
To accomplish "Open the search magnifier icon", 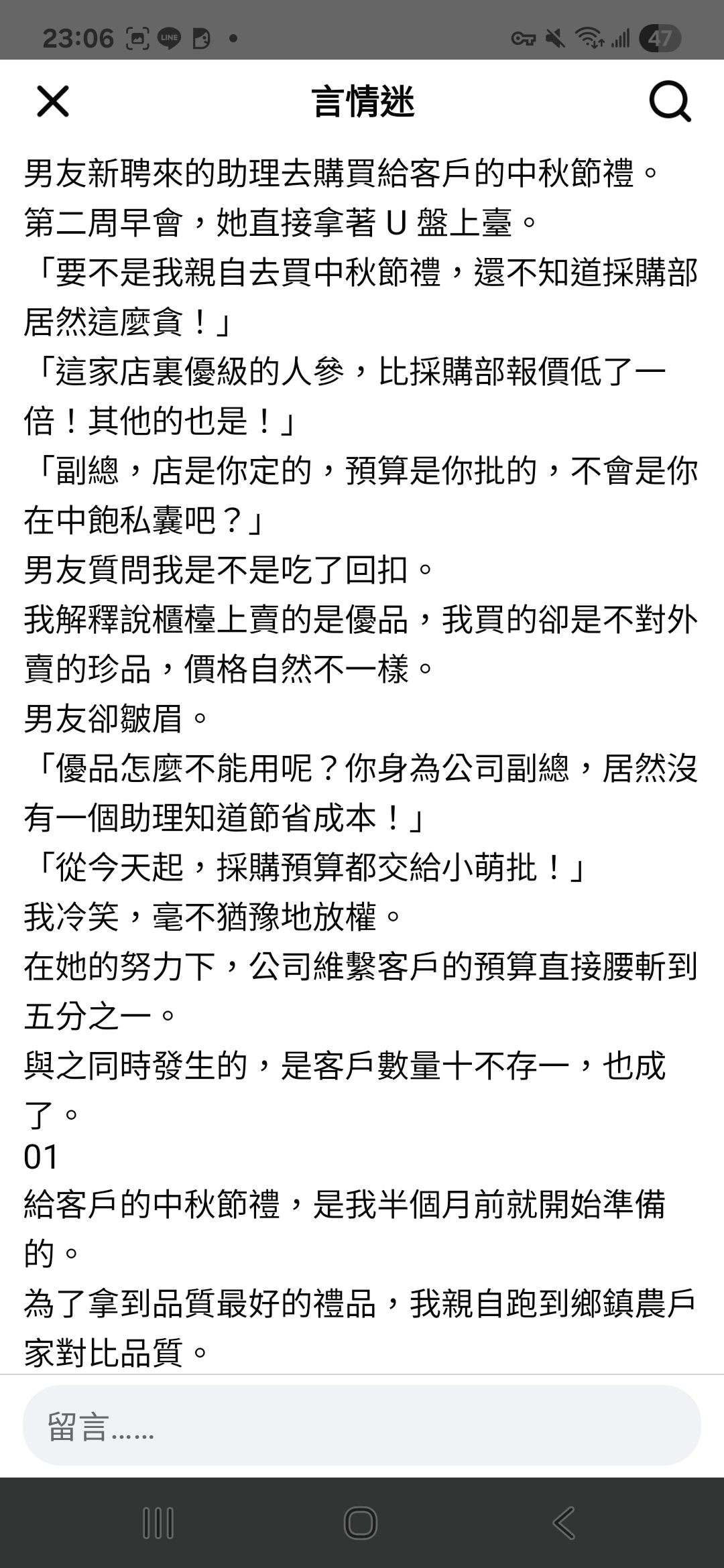I will tap(670, 102).
